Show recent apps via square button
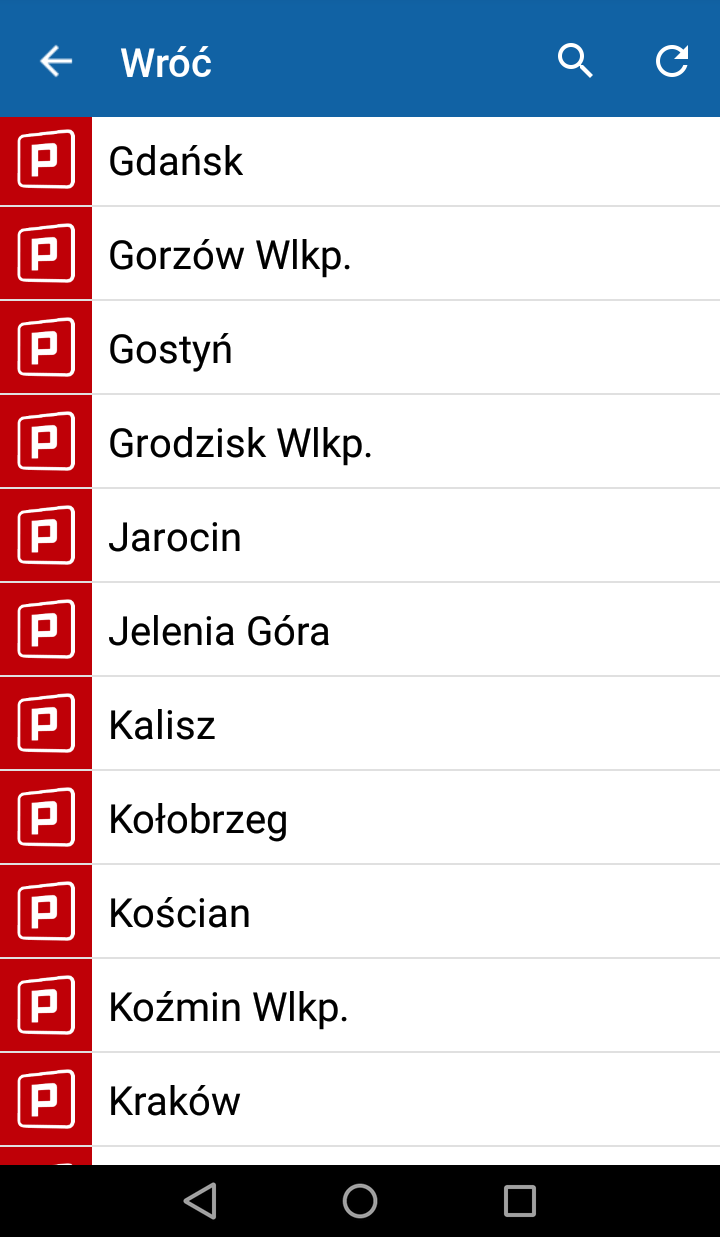The height and width of the screenshot is (1237, 720). (520, 1201)
